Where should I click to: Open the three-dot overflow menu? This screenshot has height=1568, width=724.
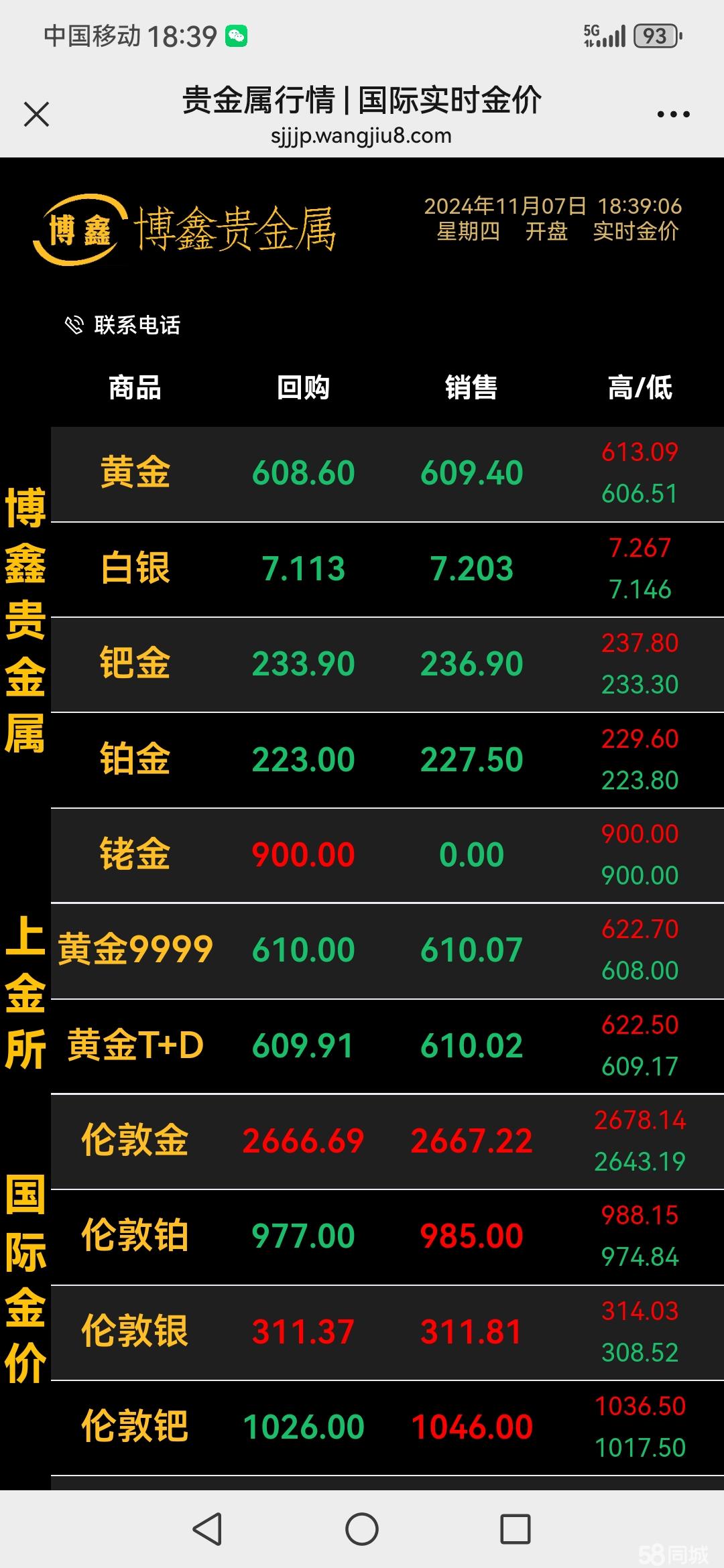673,115
